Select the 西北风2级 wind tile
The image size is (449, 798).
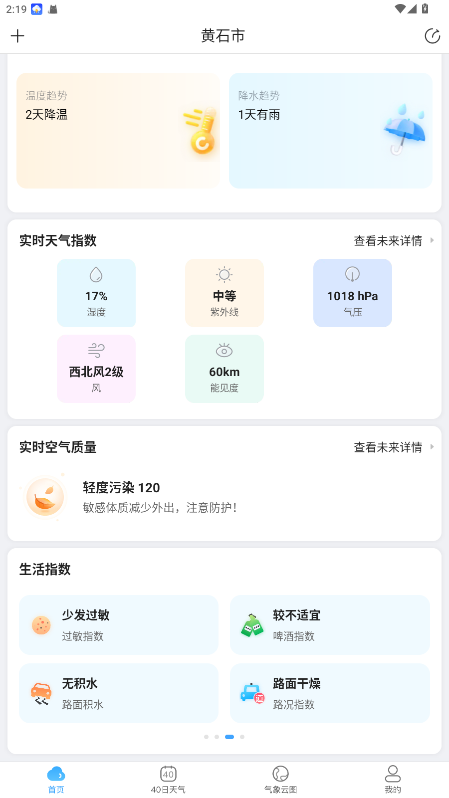[x=96, y=369]
